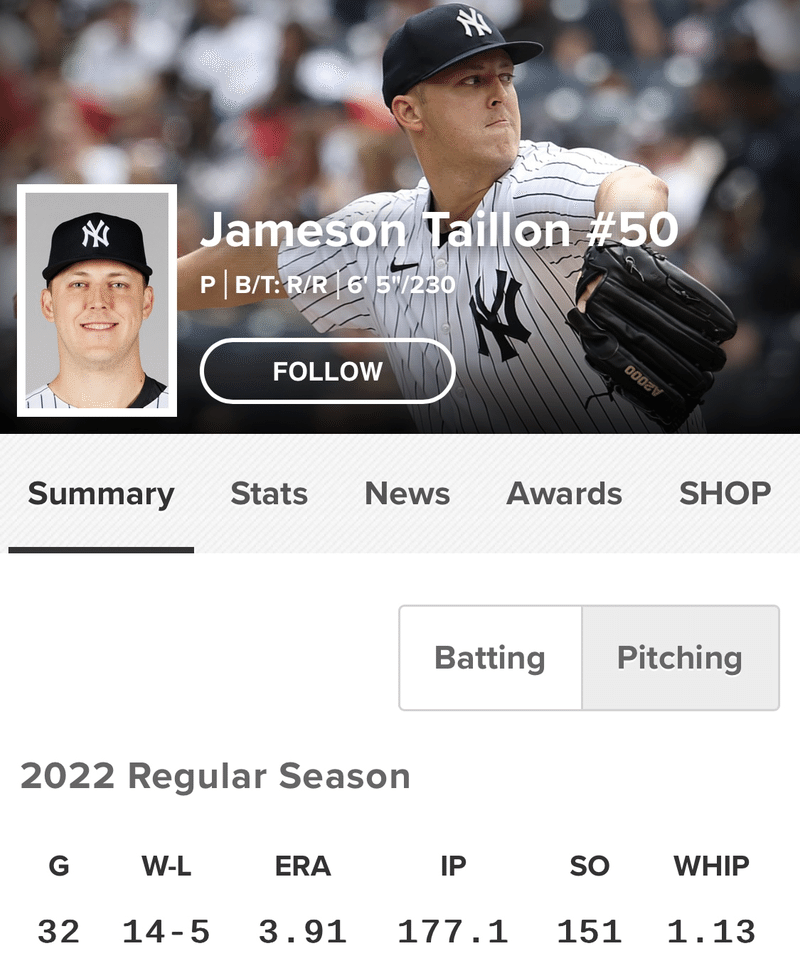The height and width of the screenshot is (978, 800).
Task: Go to the SHOP tab
Action: (x=725, y=493)
